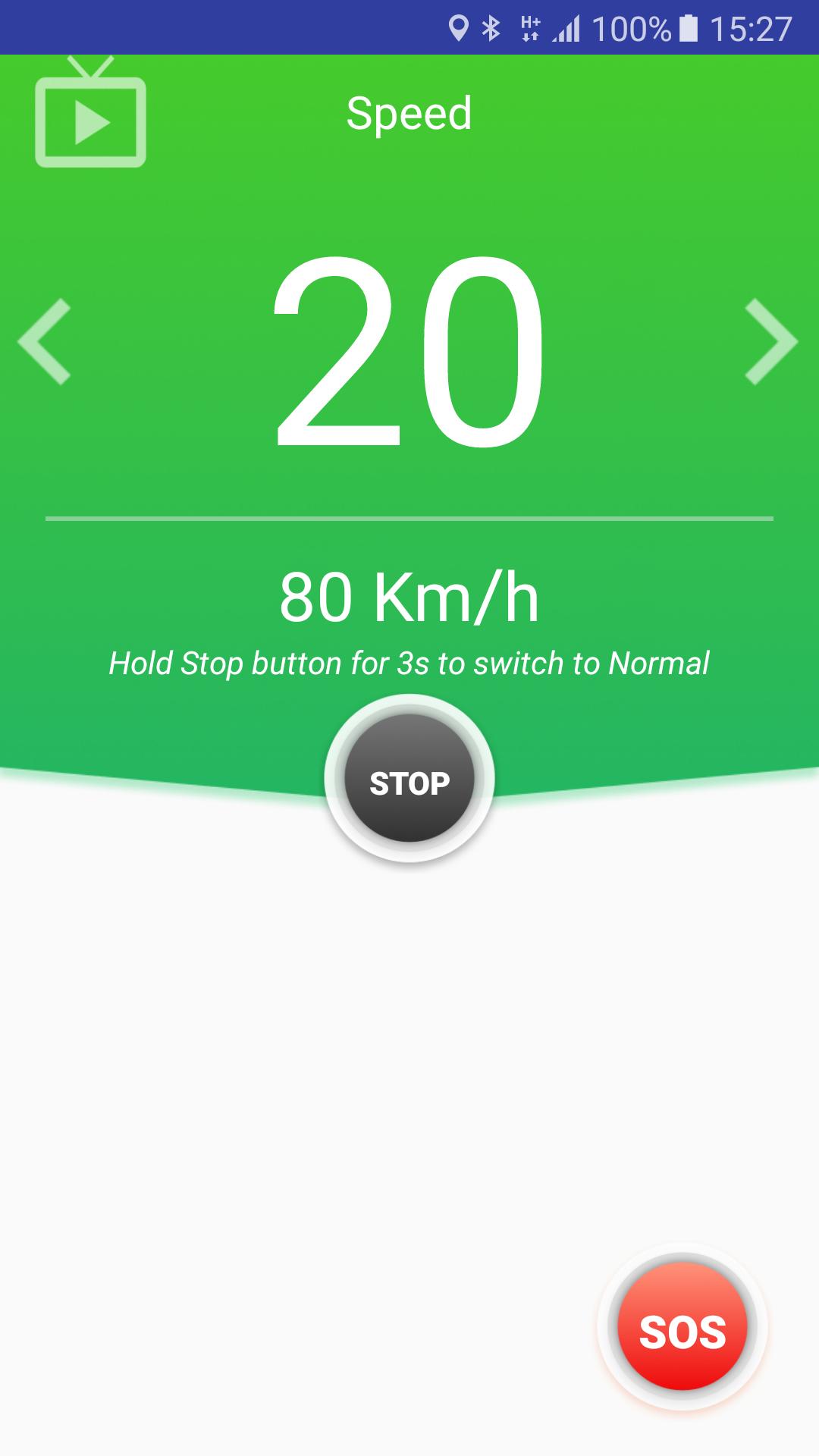Screen dimensions: 819x1456
Task: Tap the STOP button
Action: pos(409,780)
